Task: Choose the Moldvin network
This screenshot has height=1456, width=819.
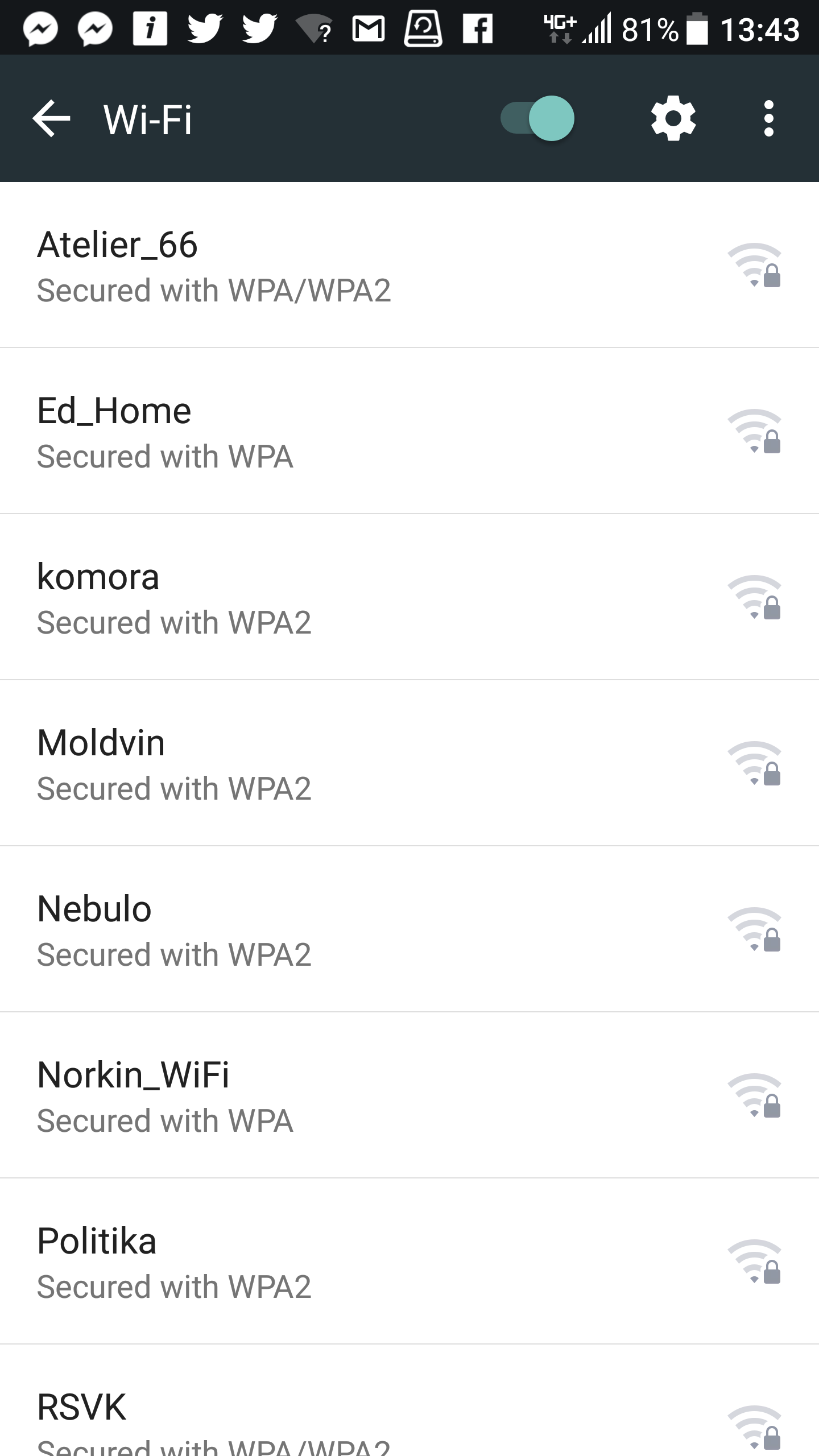Action: coord(409,763)
